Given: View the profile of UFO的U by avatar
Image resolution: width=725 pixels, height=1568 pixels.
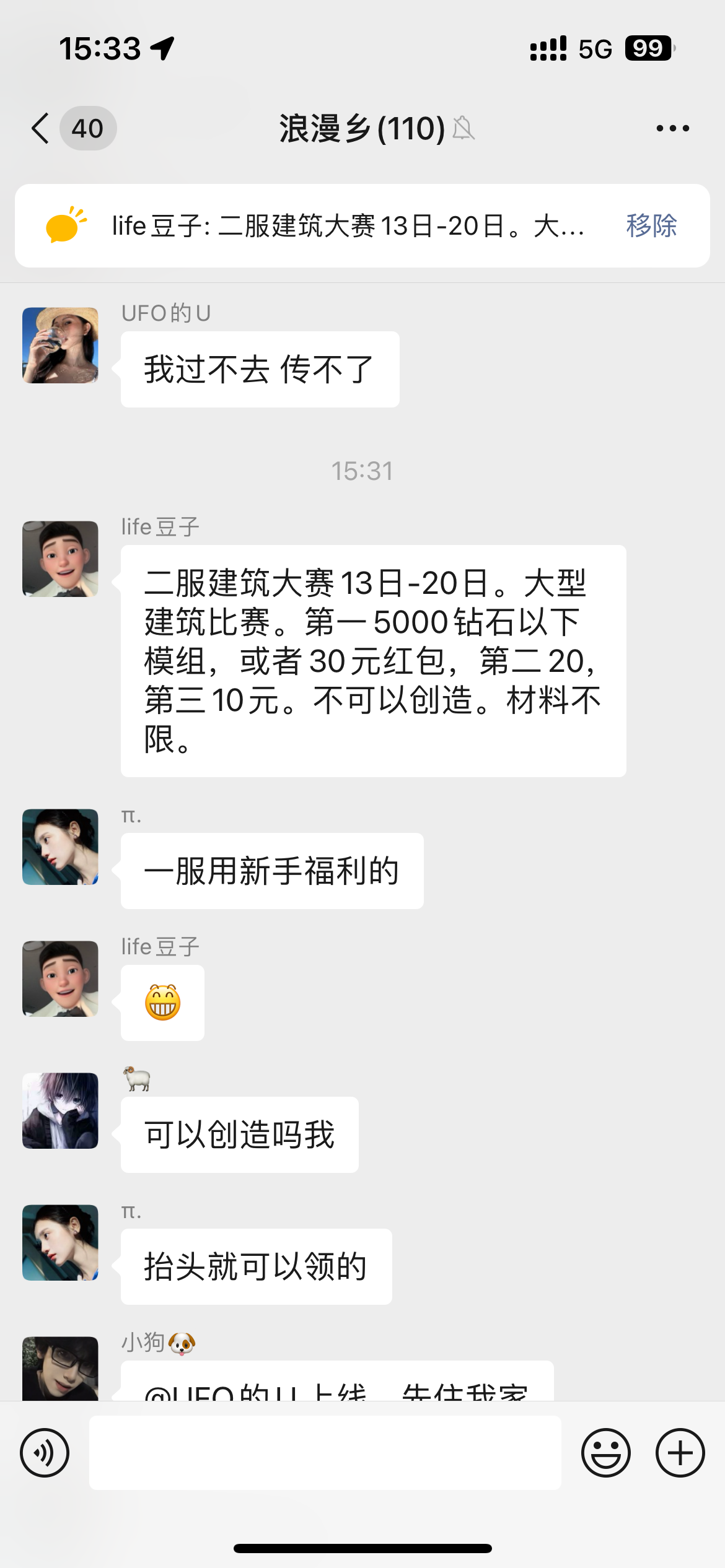Looking at the screenshot, I should [60, 346].
